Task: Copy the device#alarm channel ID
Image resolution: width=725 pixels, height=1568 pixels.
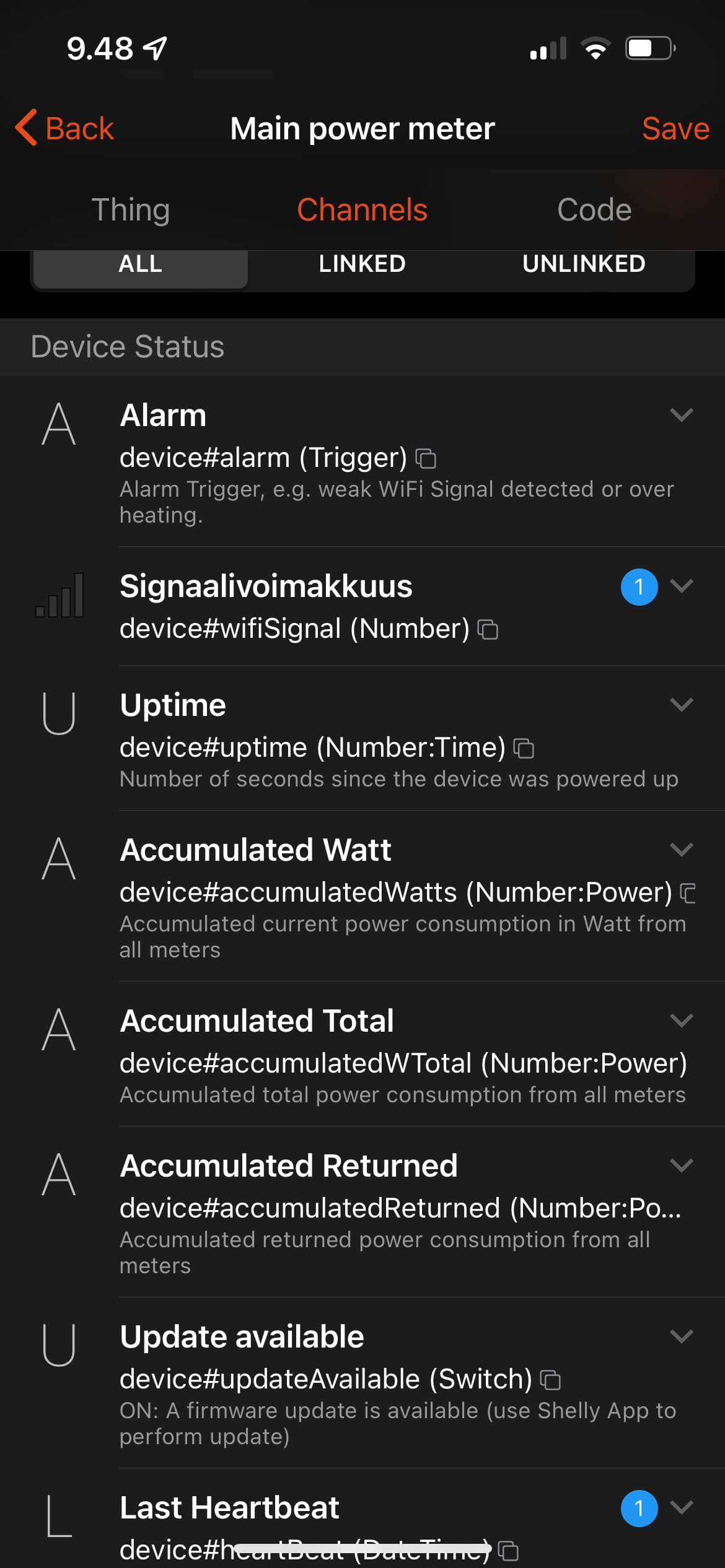Action: point(426,459)
